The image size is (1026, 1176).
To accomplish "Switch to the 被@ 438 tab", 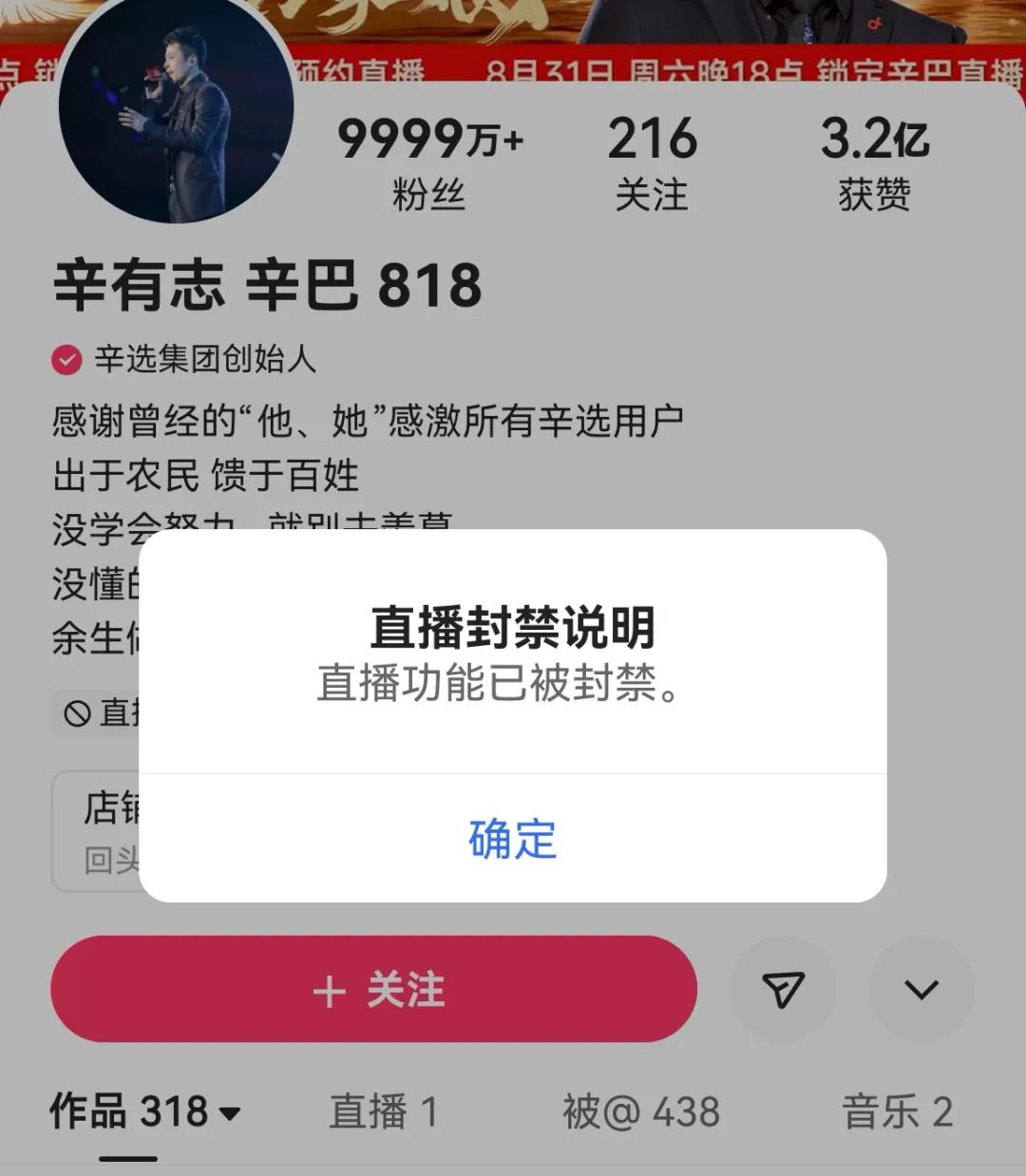I will pos(640,1111).
